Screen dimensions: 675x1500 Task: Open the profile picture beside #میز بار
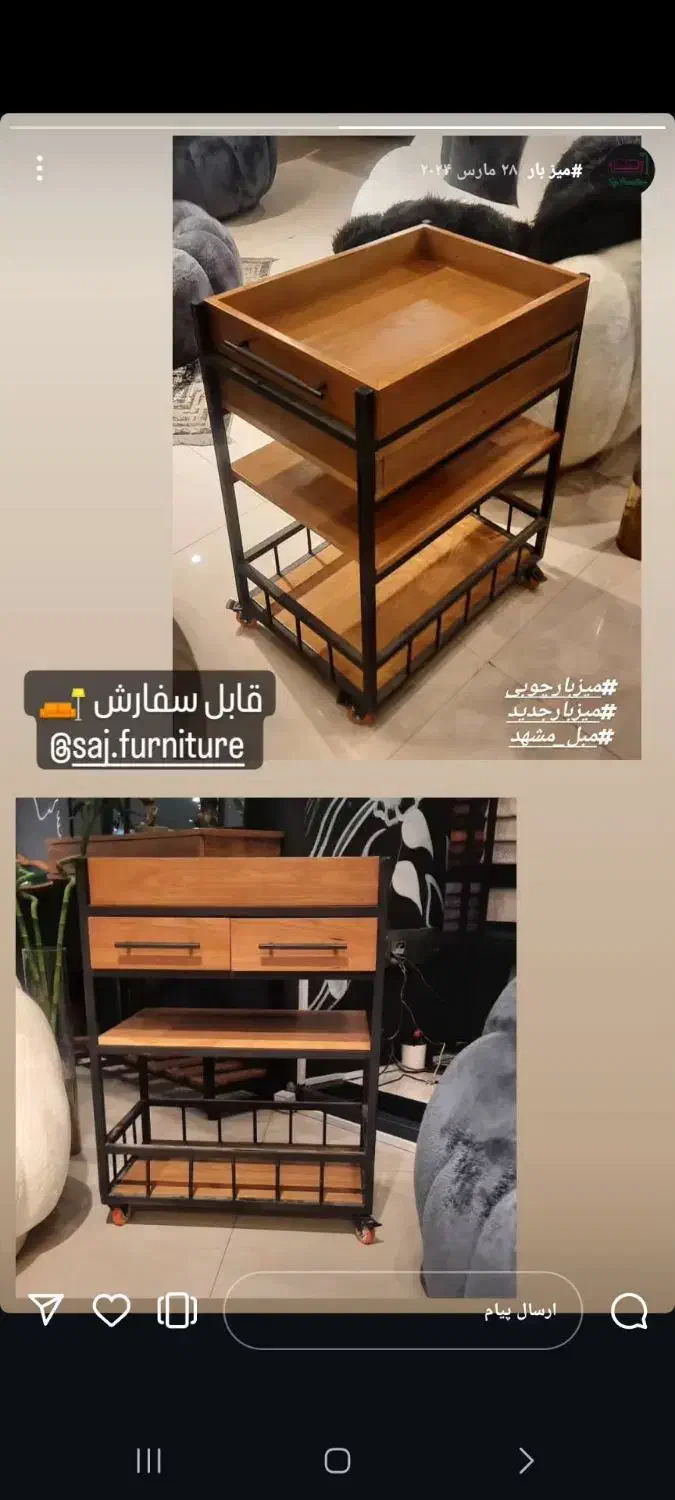click(630, 170)
